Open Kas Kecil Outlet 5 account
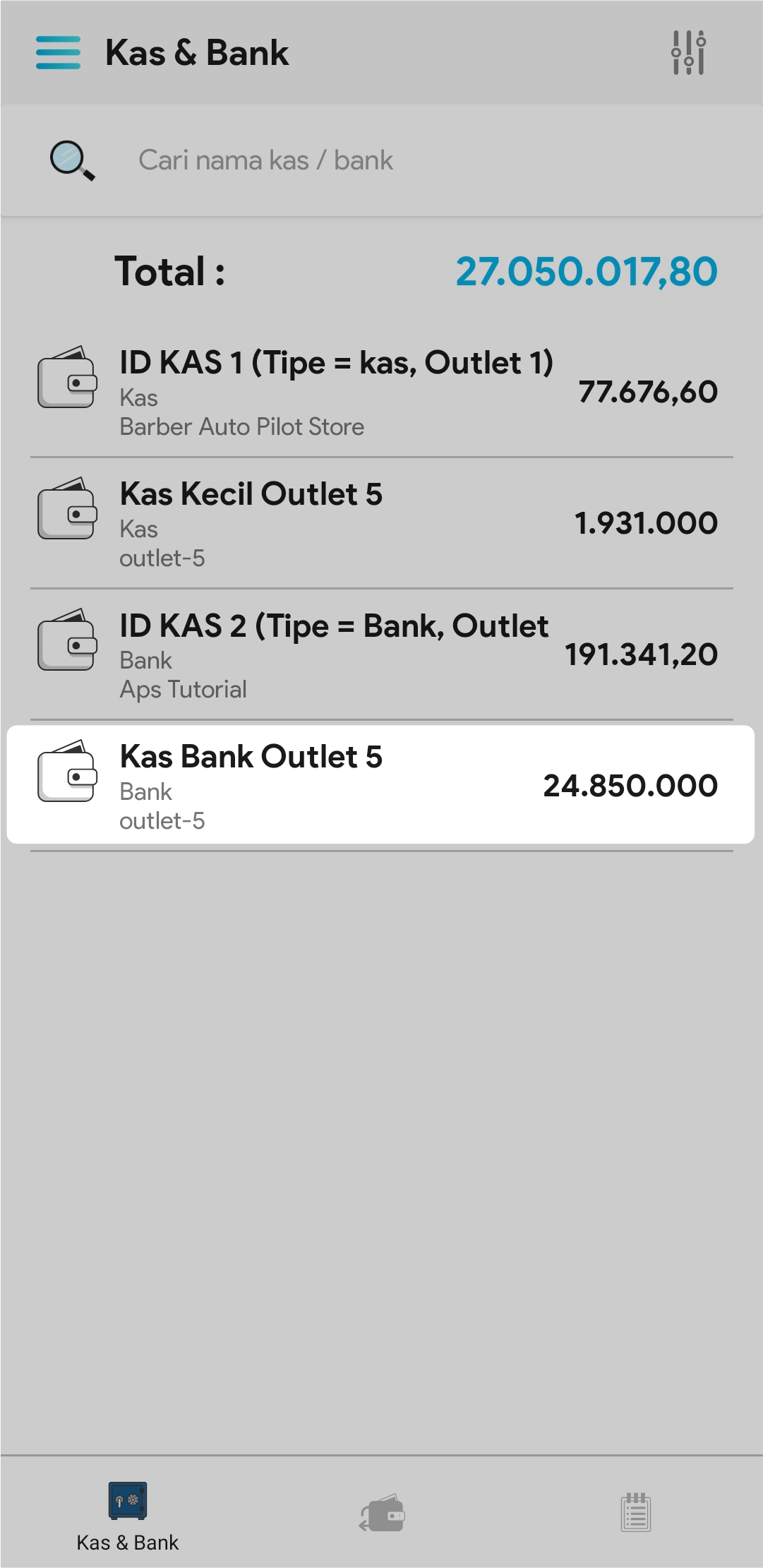Viewport: 763px width, 1568px height. point(381,523)
